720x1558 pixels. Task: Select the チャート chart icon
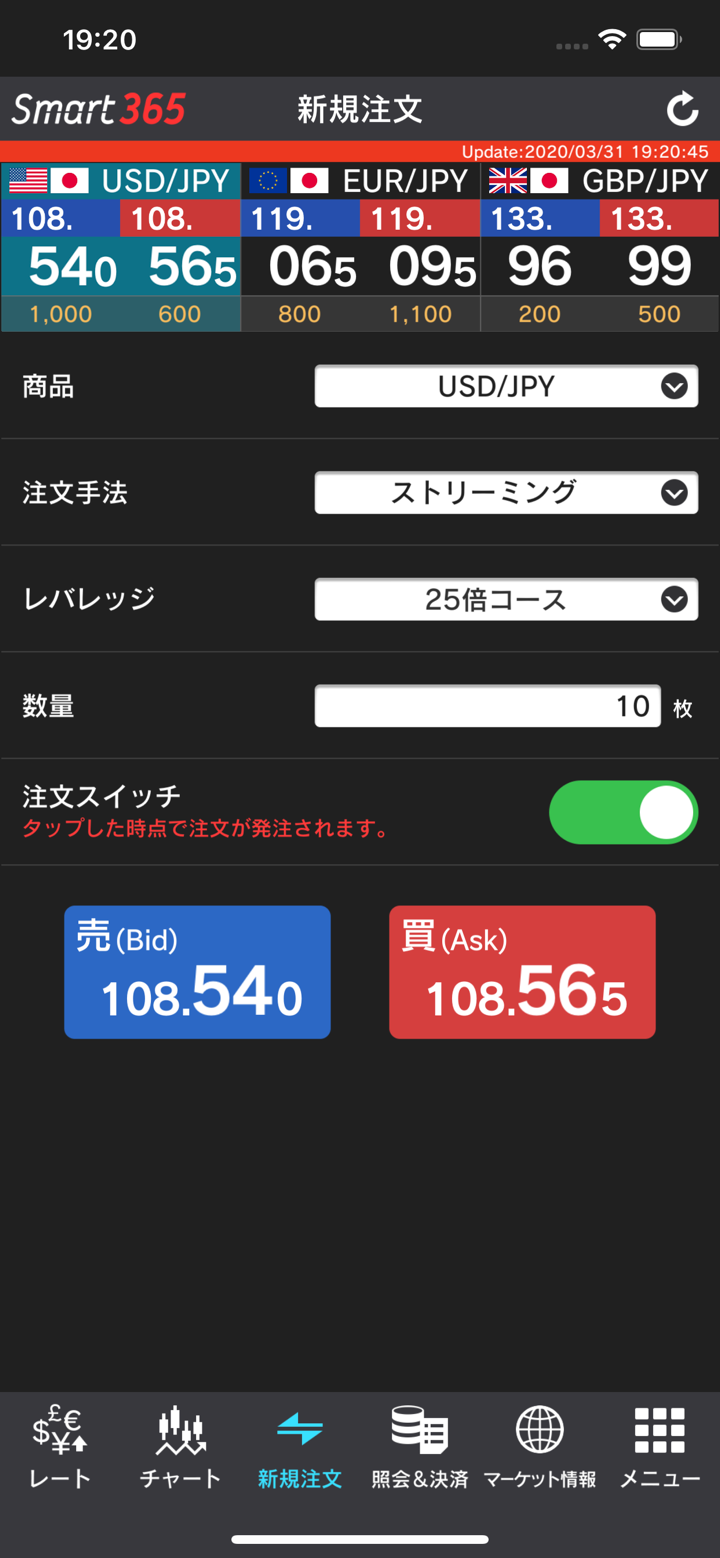point(179,1447)
